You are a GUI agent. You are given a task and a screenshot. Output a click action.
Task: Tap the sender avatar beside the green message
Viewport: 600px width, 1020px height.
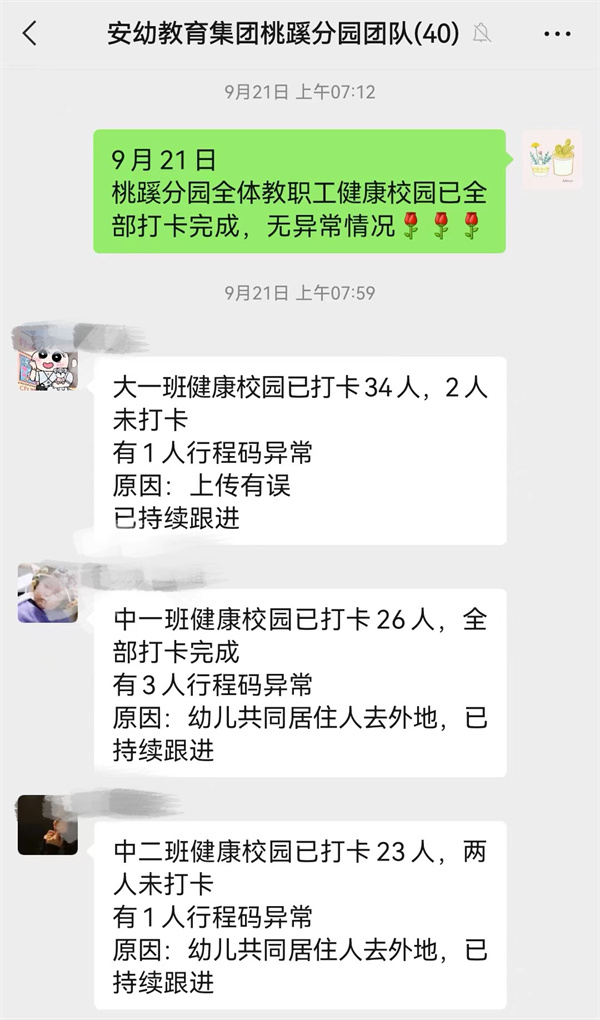pos(552,159)
